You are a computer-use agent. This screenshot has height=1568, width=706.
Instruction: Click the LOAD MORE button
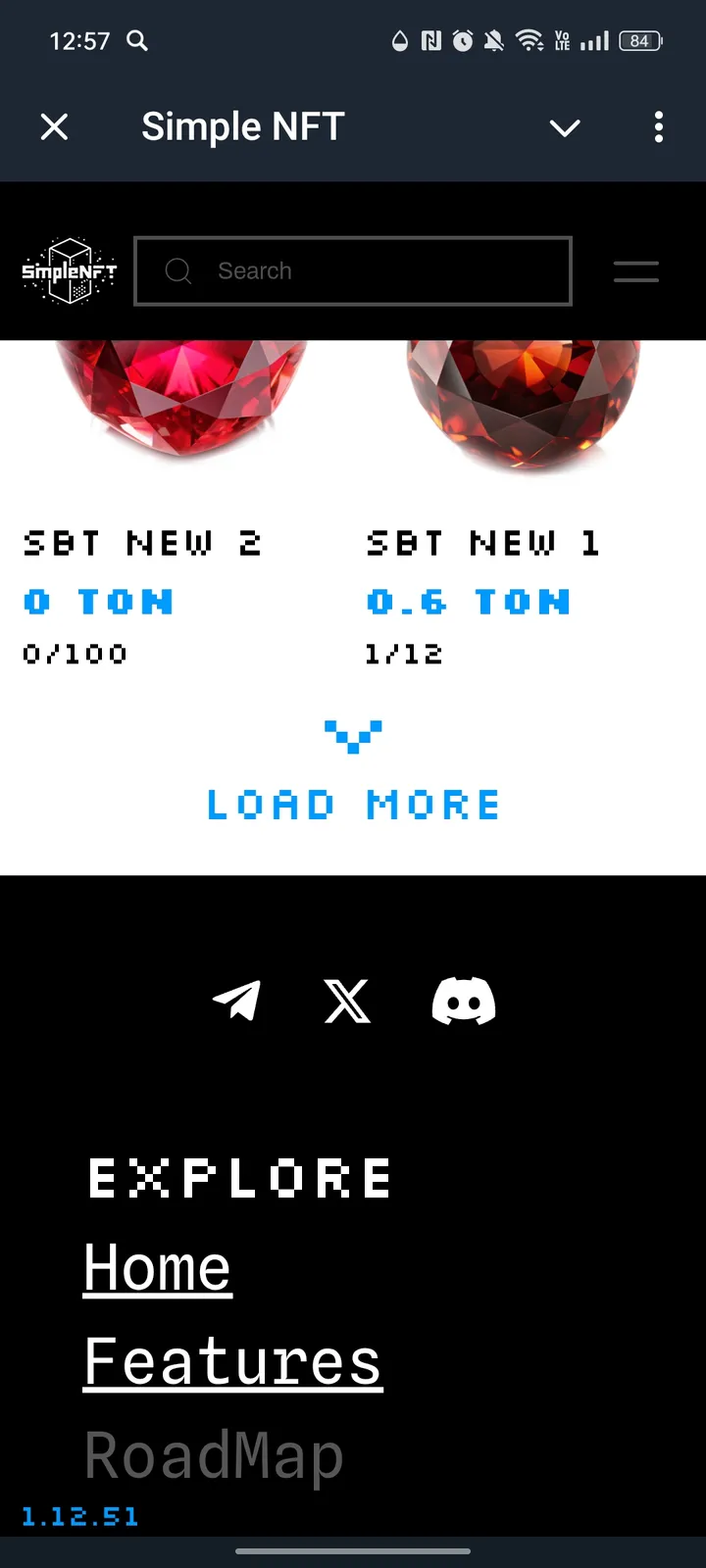(x=353, y=805)
